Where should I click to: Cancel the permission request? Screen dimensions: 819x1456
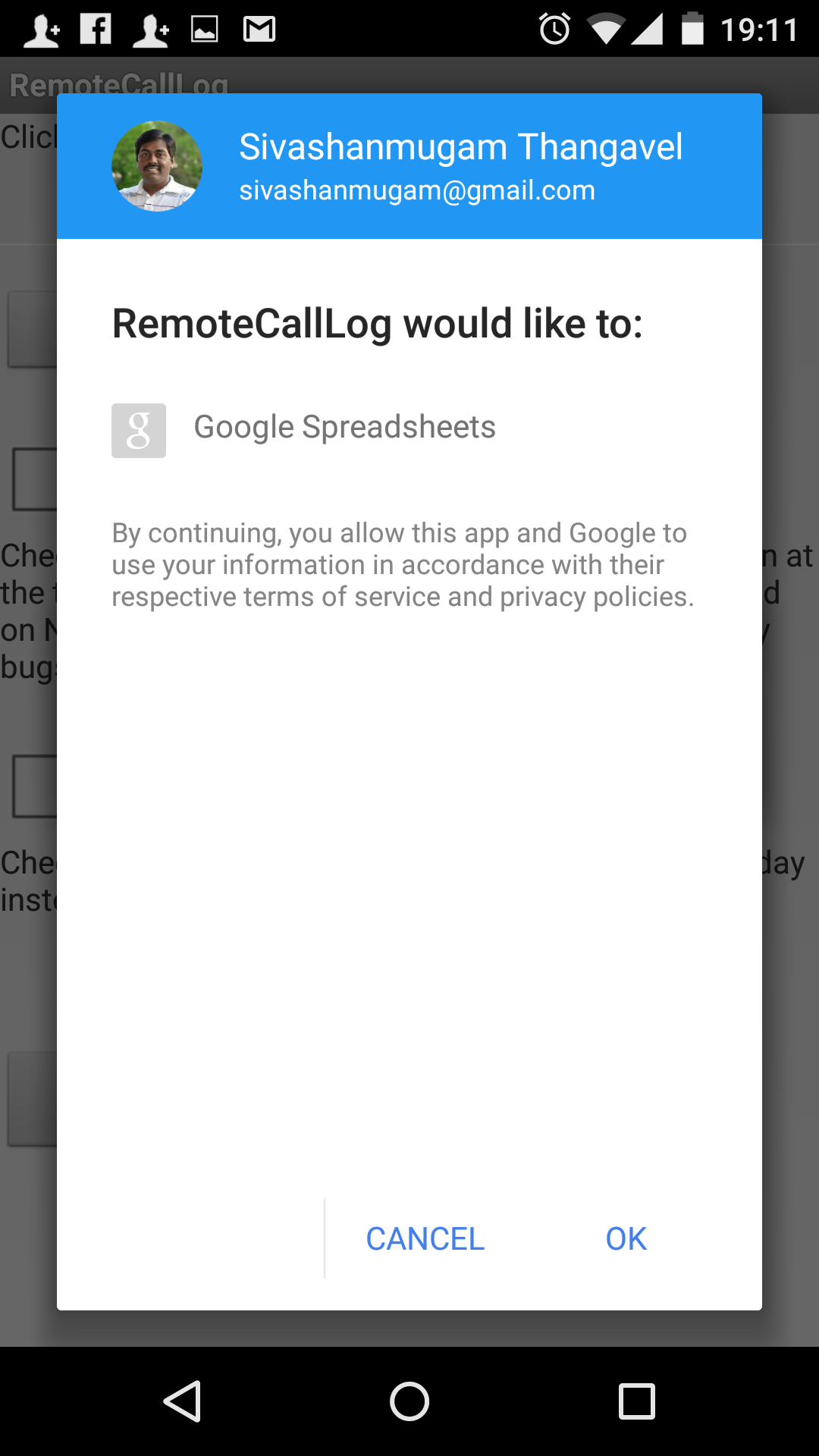tap(425, 1239)
